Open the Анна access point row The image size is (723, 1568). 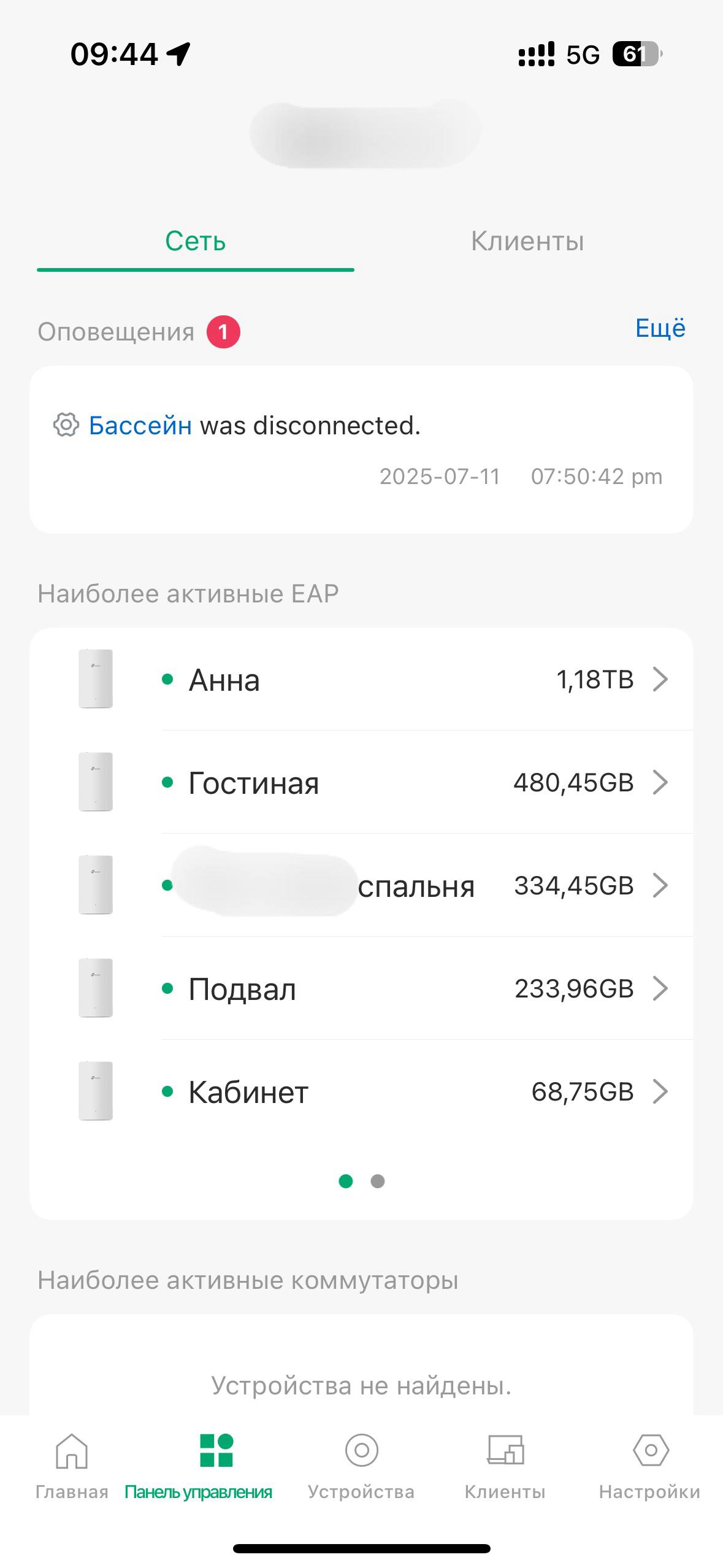coord(362,679)
